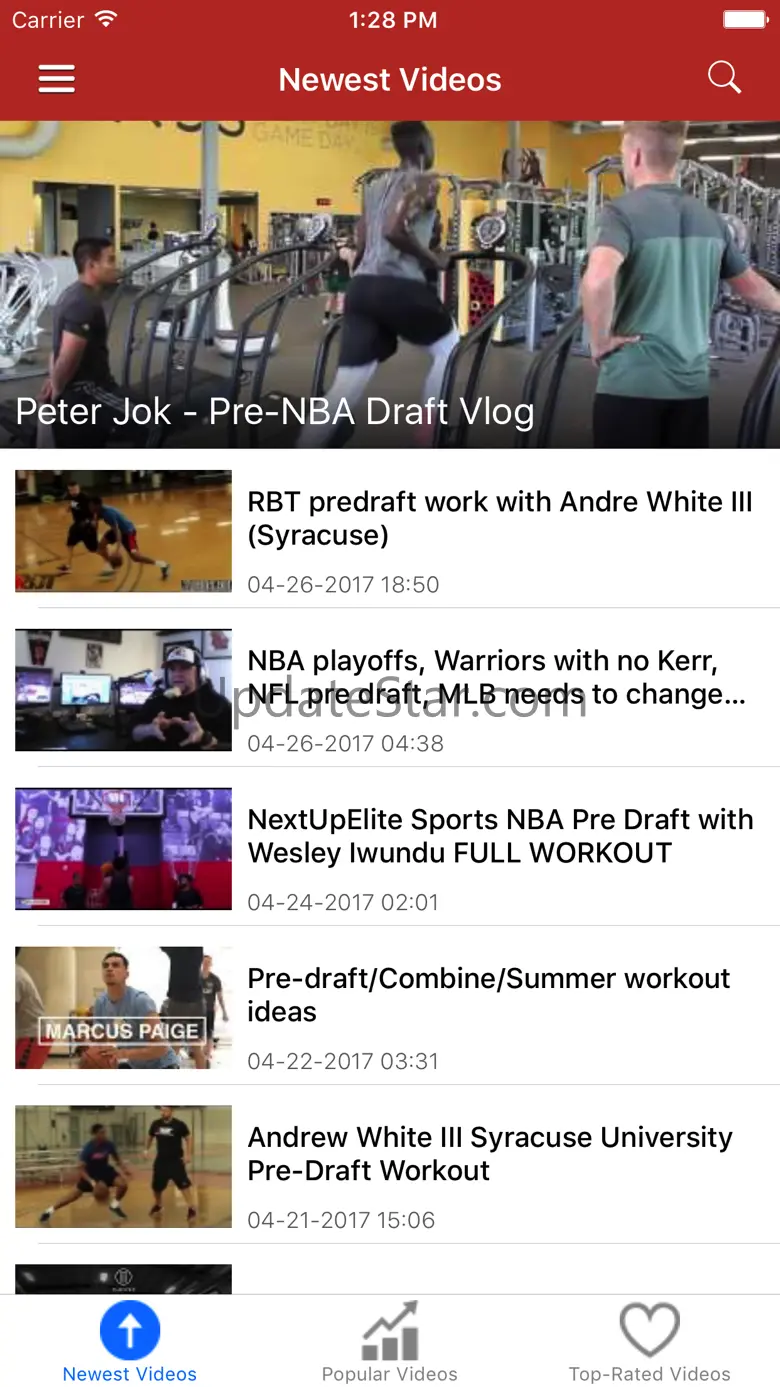Open the search magnifier icon
Screen dimensions: 780x1387
(724, 77)
